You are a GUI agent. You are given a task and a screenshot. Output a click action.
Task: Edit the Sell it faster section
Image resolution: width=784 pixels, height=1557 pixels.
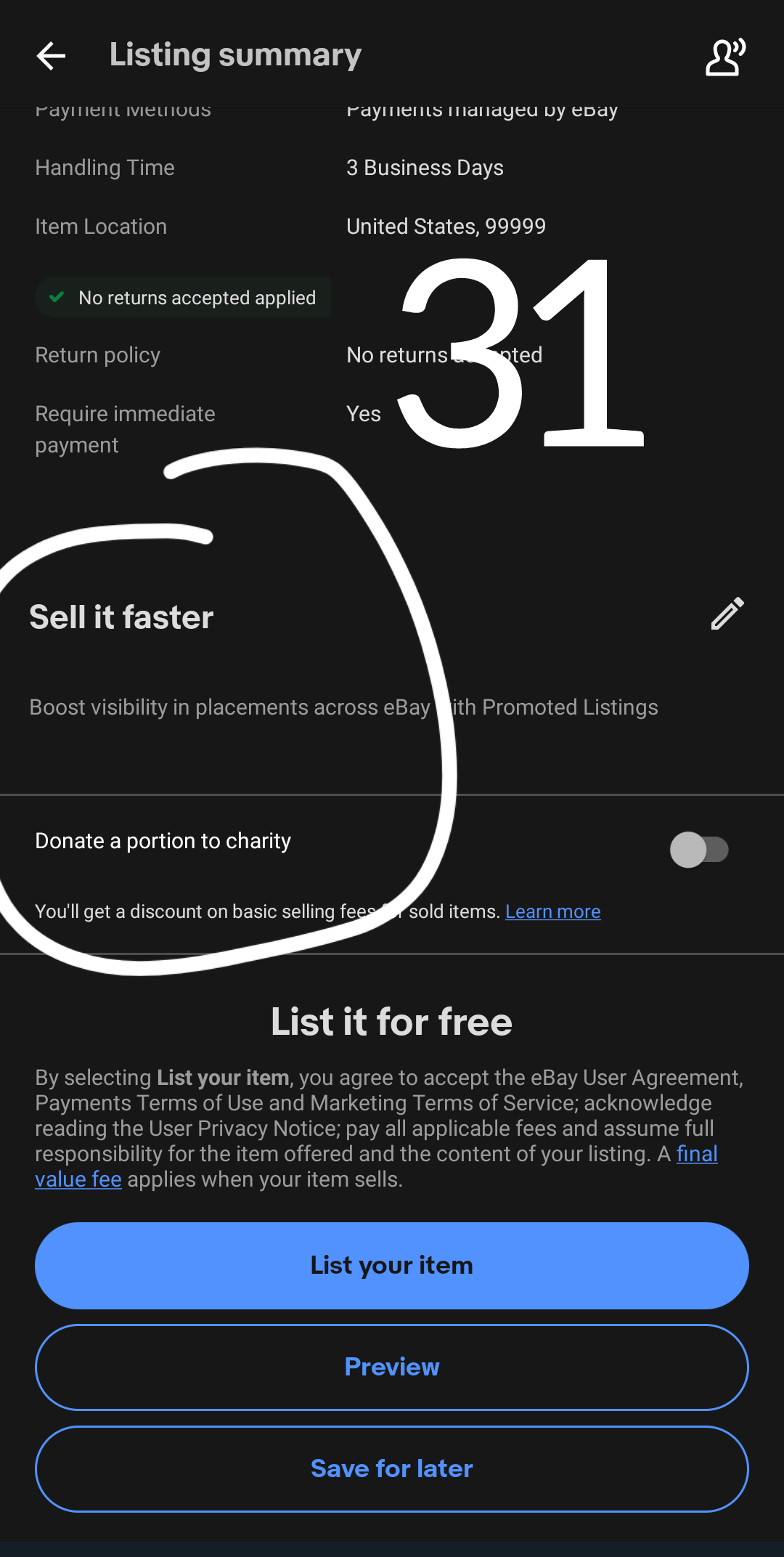(x=727, y=614)
